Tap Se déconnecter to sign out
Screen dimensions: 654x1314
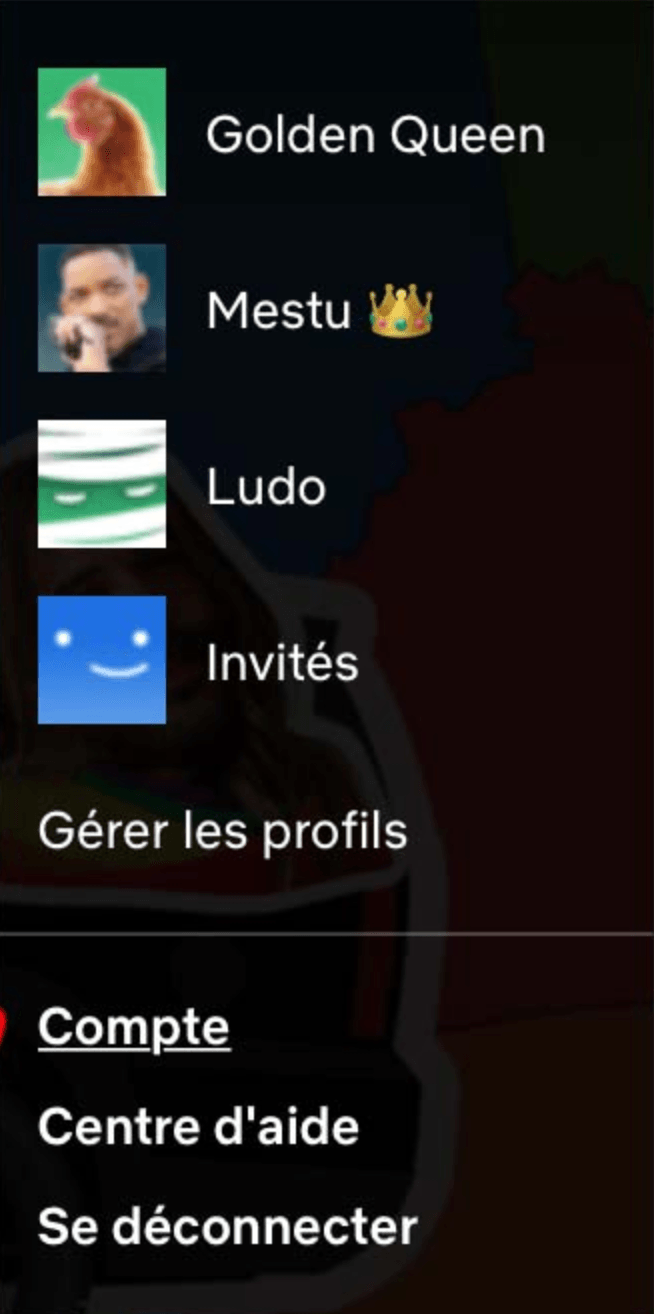tap(227, 1226)
